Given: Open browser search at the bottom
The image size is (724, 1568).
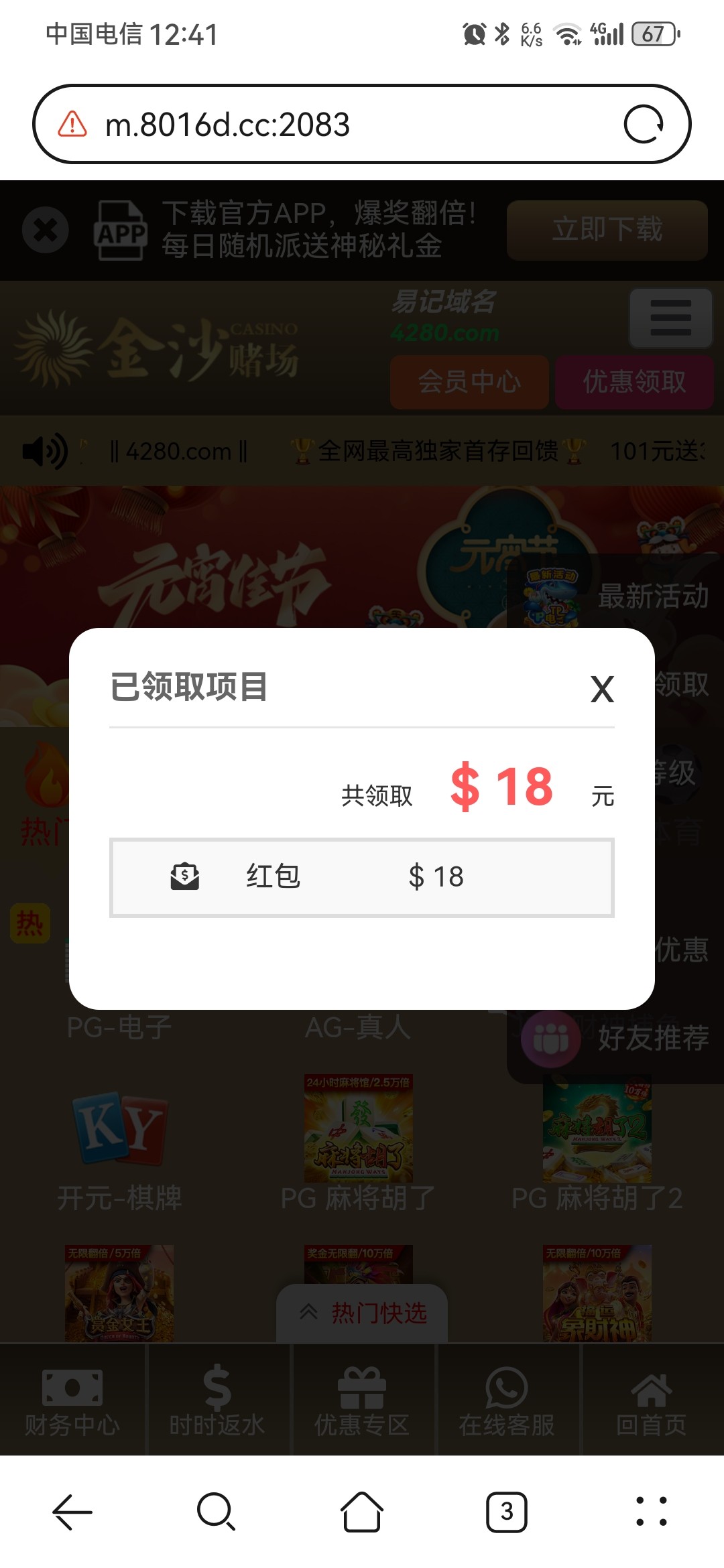Looking at the screenshot, I should click(x=217, y=1512).
